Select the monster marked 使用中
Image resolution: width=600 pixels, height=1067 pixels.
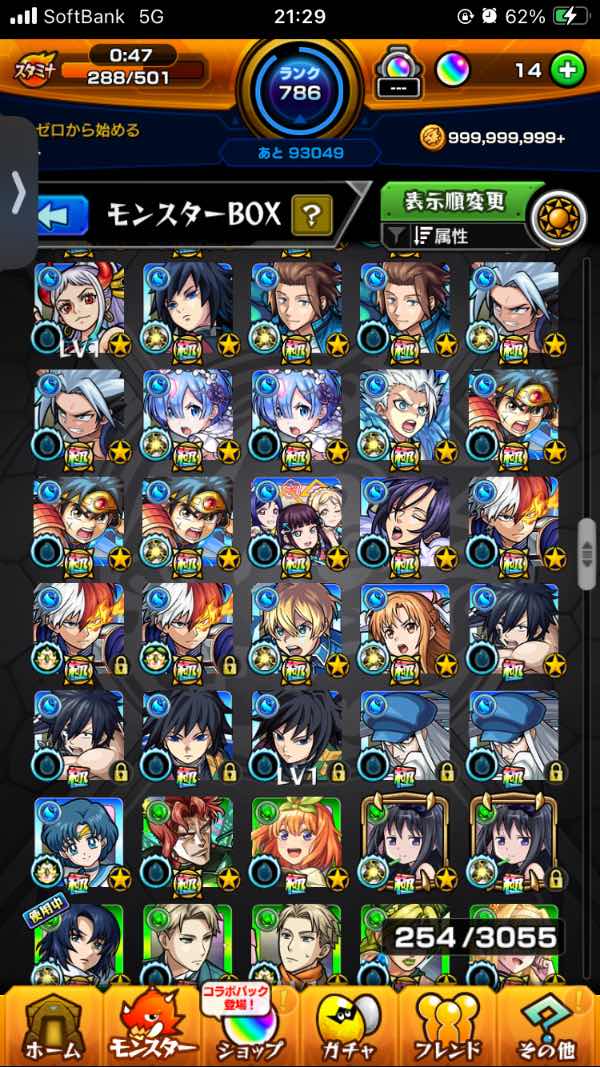pyautogui.click(x=80, y=945)
